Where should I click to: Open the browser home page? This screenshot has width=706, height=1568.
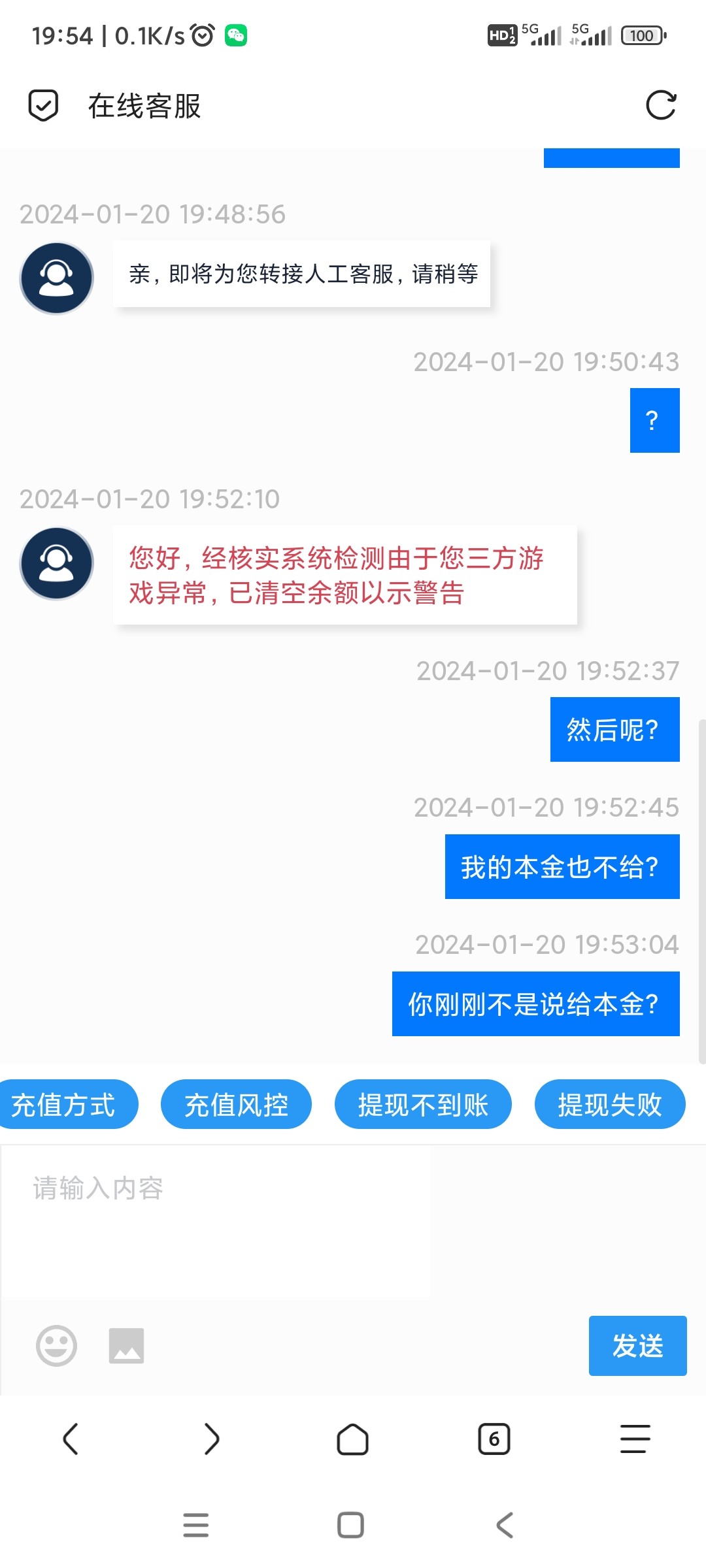pos(352,1439)
